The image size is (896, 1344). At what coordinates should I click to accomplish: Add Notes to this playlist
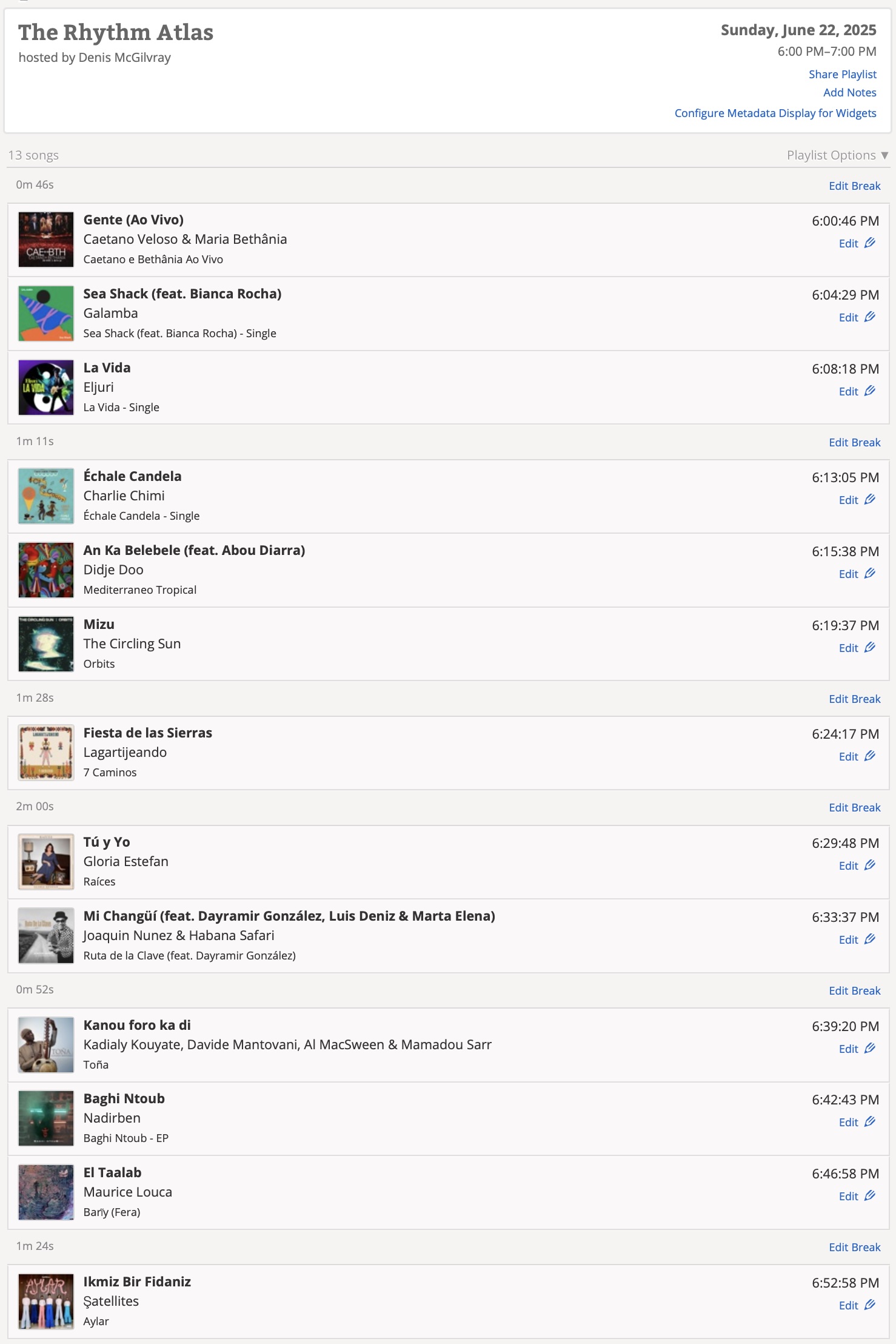[849, 92]
